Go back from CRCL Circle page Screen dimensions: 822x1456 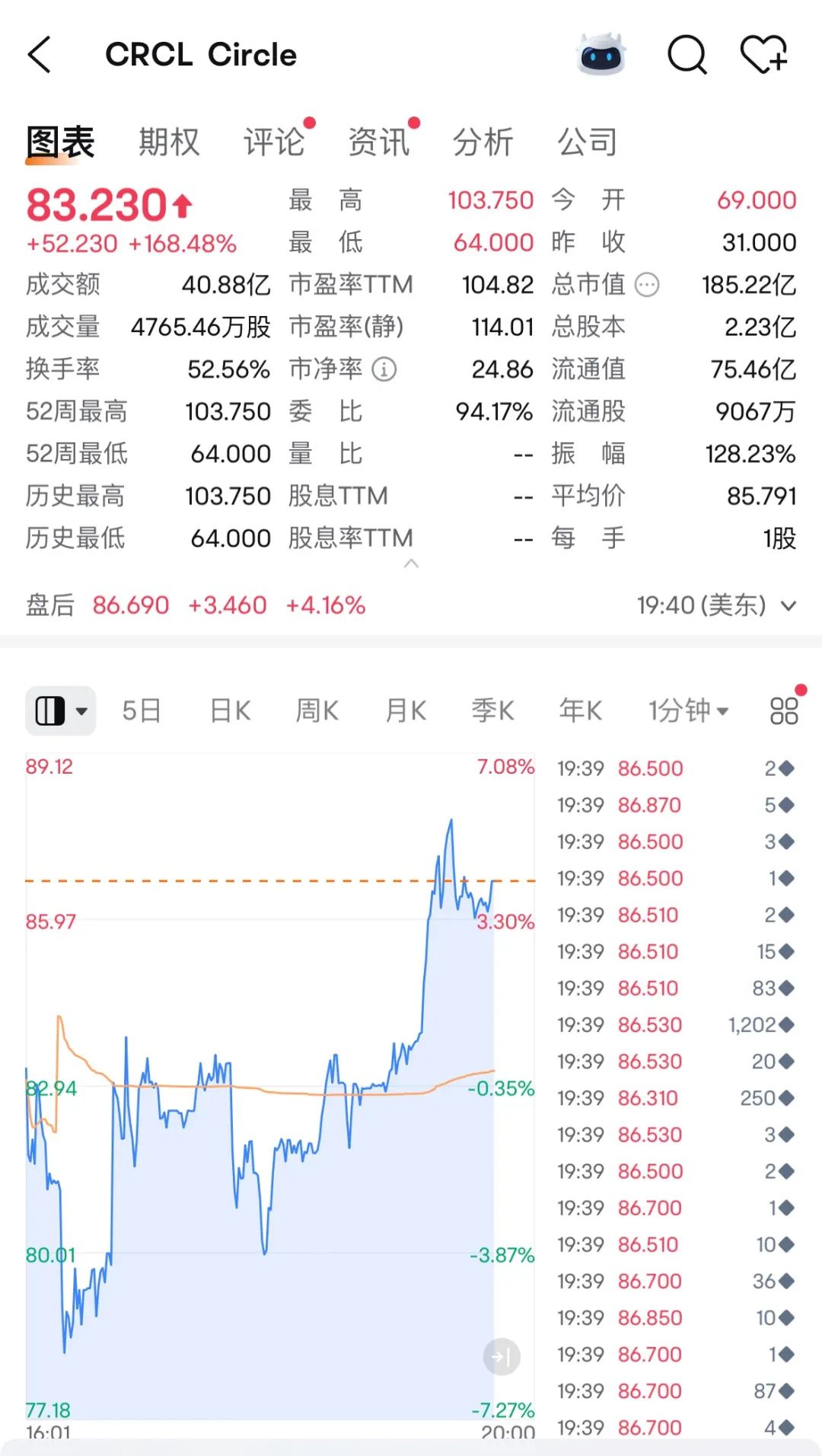pyautogui.click(x=40, y=55)
